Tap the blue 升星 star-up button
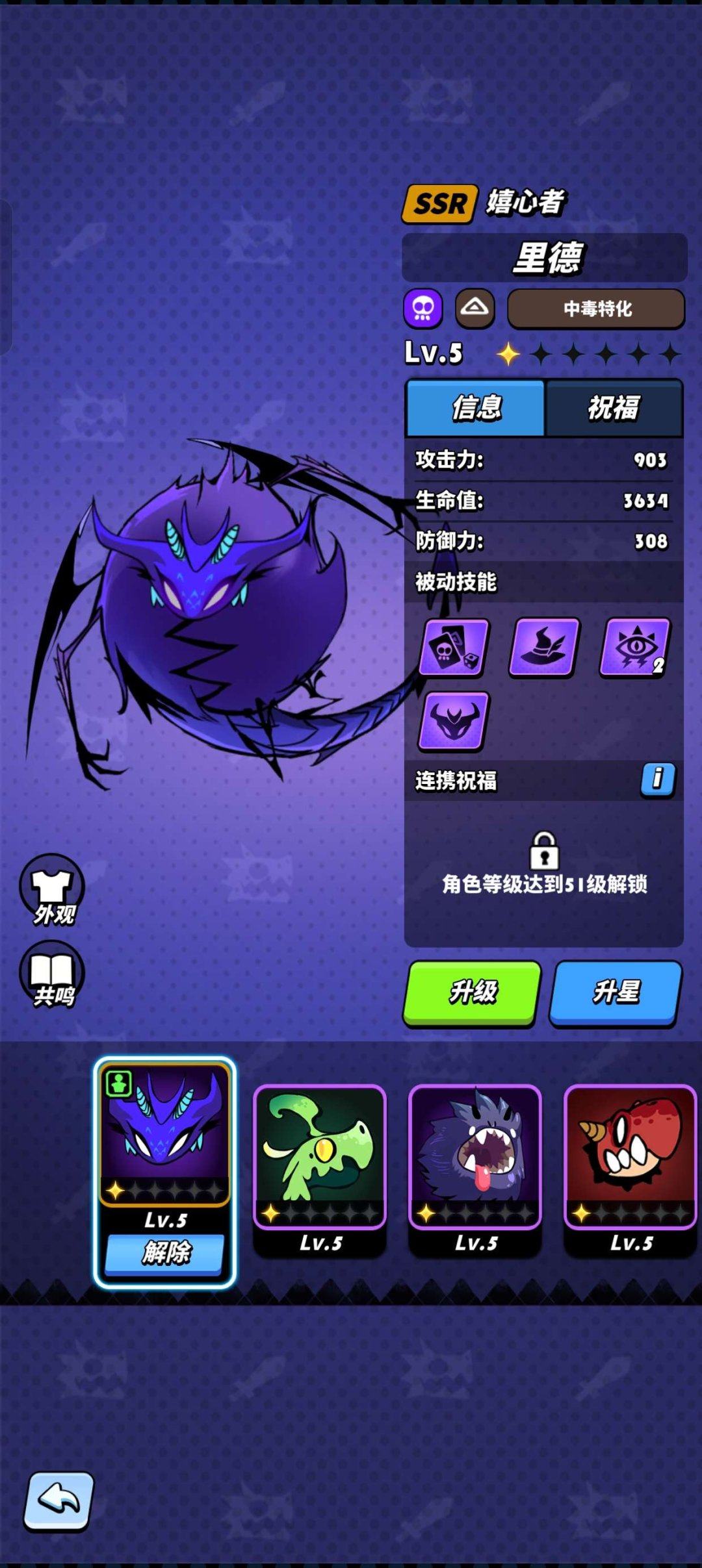 [616, 993]
